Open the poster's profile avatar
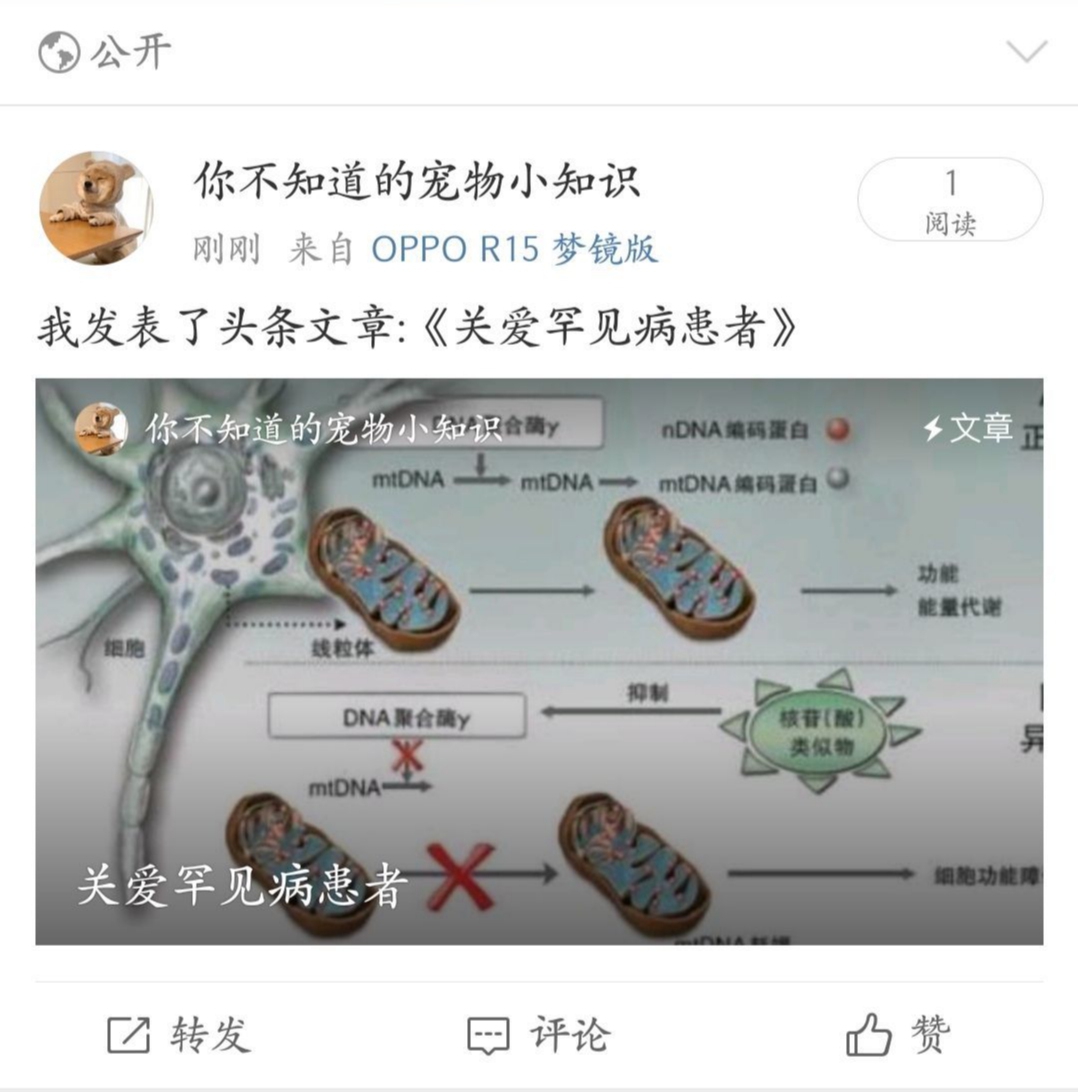This screenshot has width=1078, height=1092. coord(96,208)
